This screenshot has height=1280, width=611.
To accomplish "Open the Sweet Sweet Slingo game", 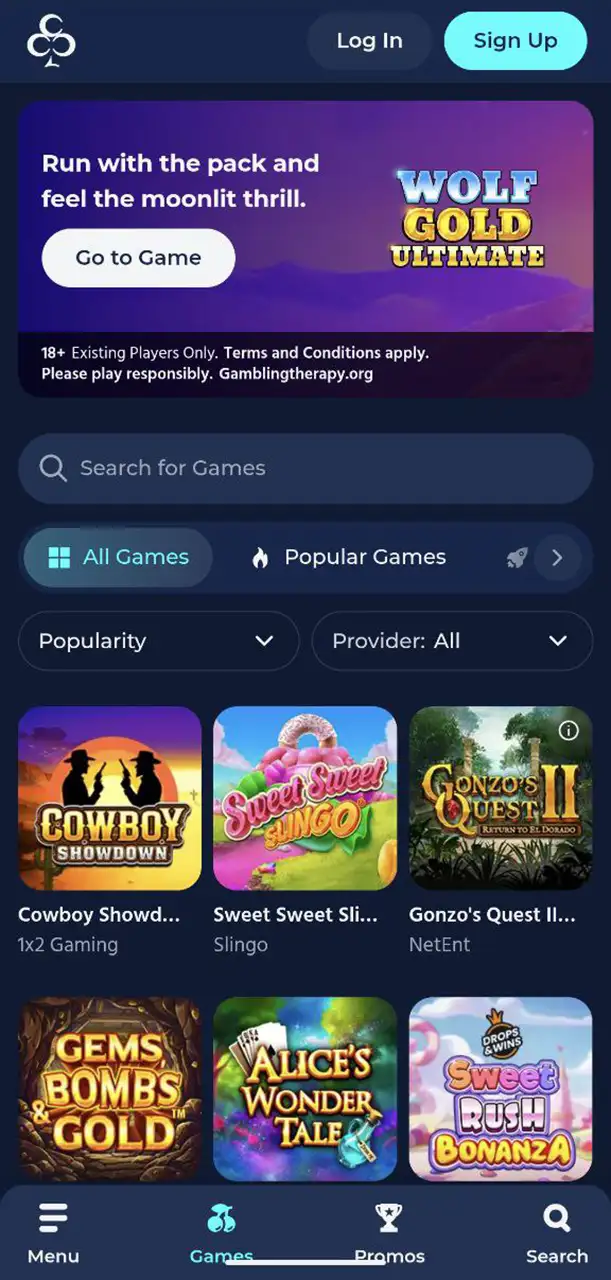I will click(305, 798).
